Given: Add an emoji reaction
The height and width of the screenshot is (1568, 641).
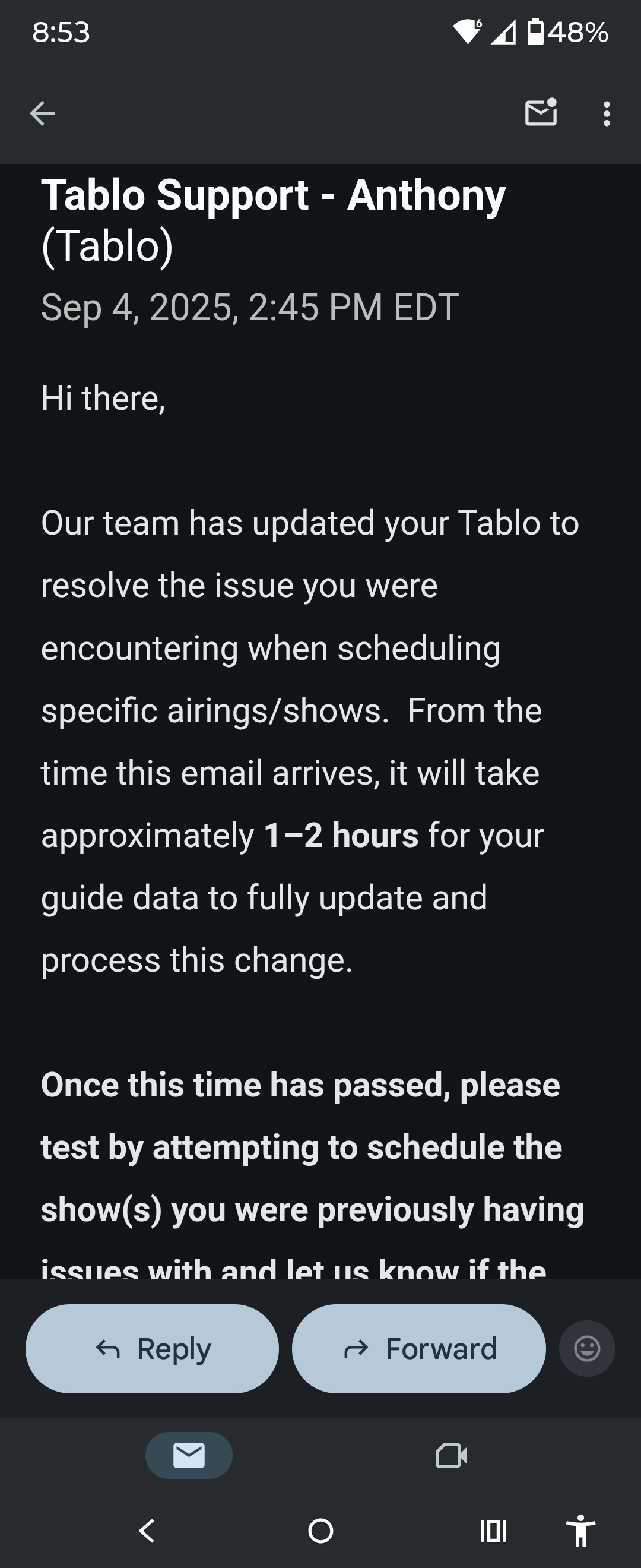Looking at the screenshot, I should [x=587, y=1349].
